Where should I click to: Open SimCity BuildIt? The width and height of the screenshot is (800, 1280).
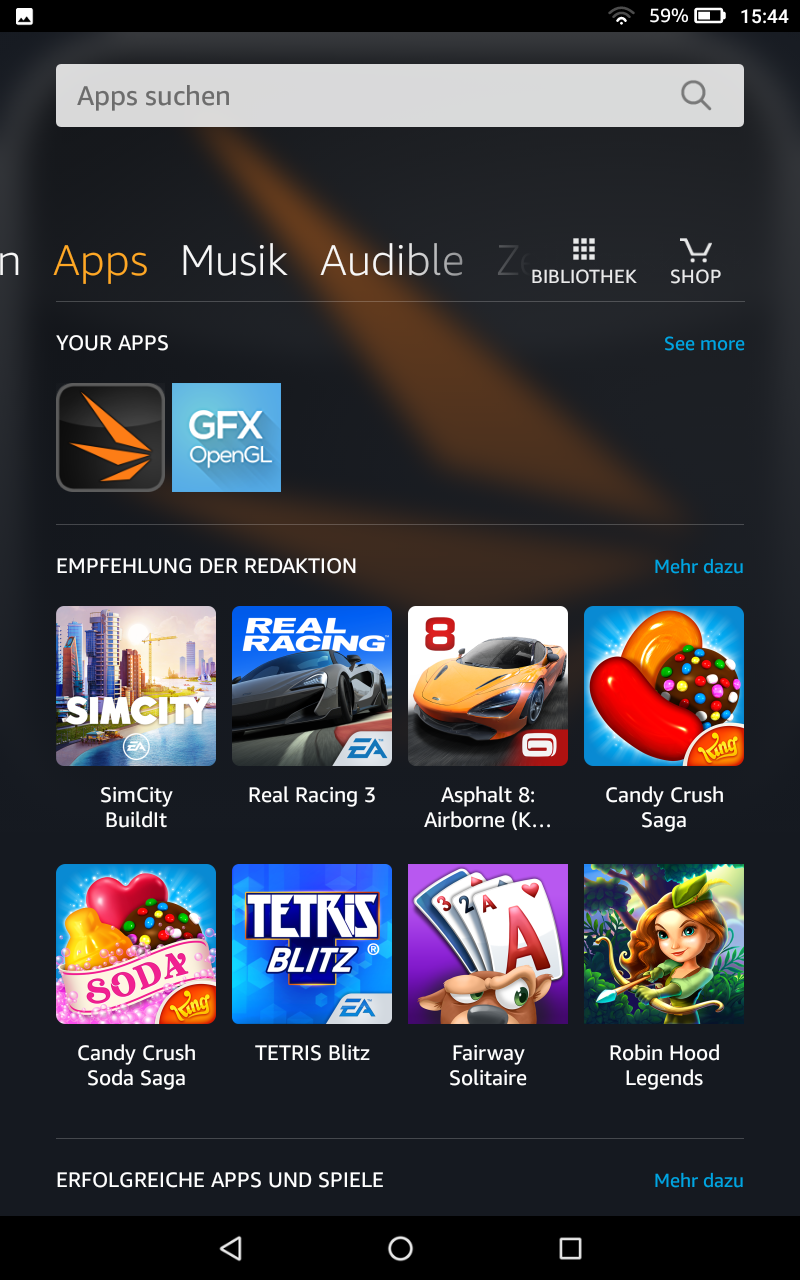(136, 686)
